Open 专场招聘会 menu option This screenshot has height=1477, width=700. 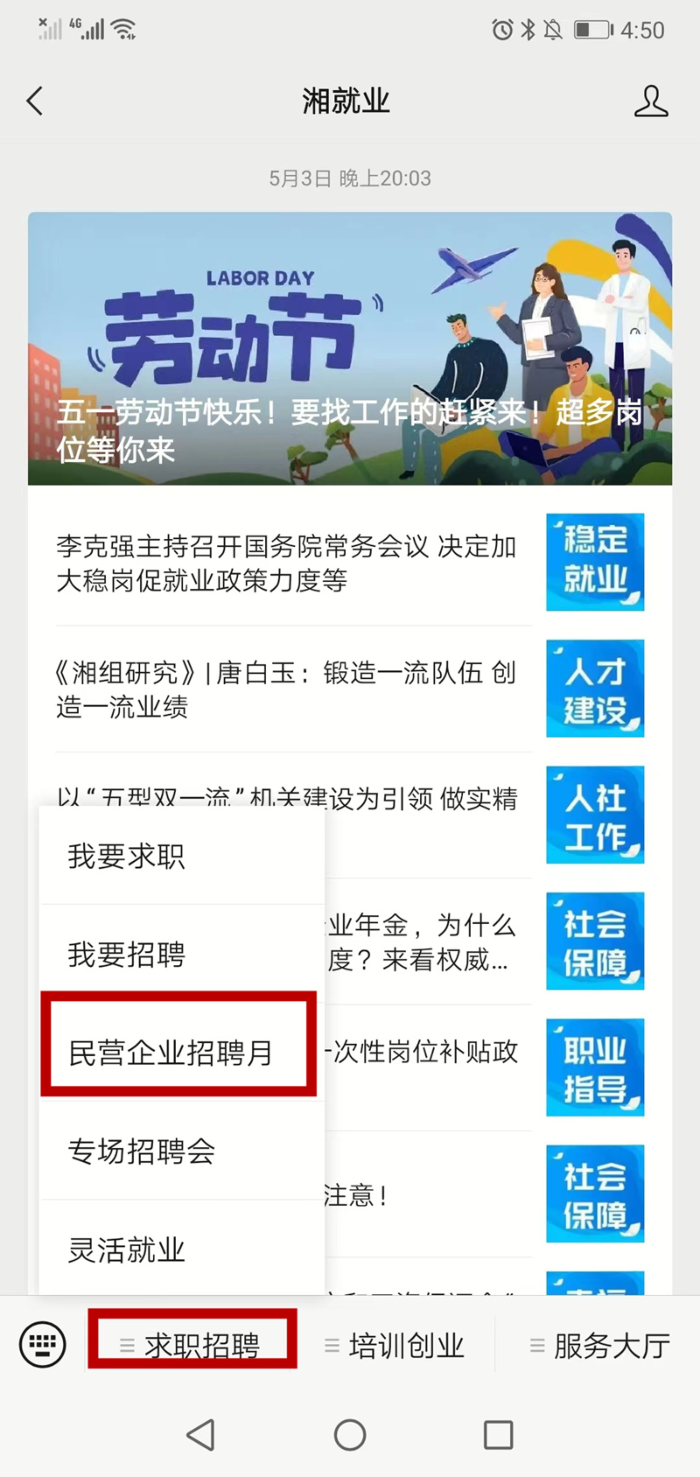(x=181, y=1151)
